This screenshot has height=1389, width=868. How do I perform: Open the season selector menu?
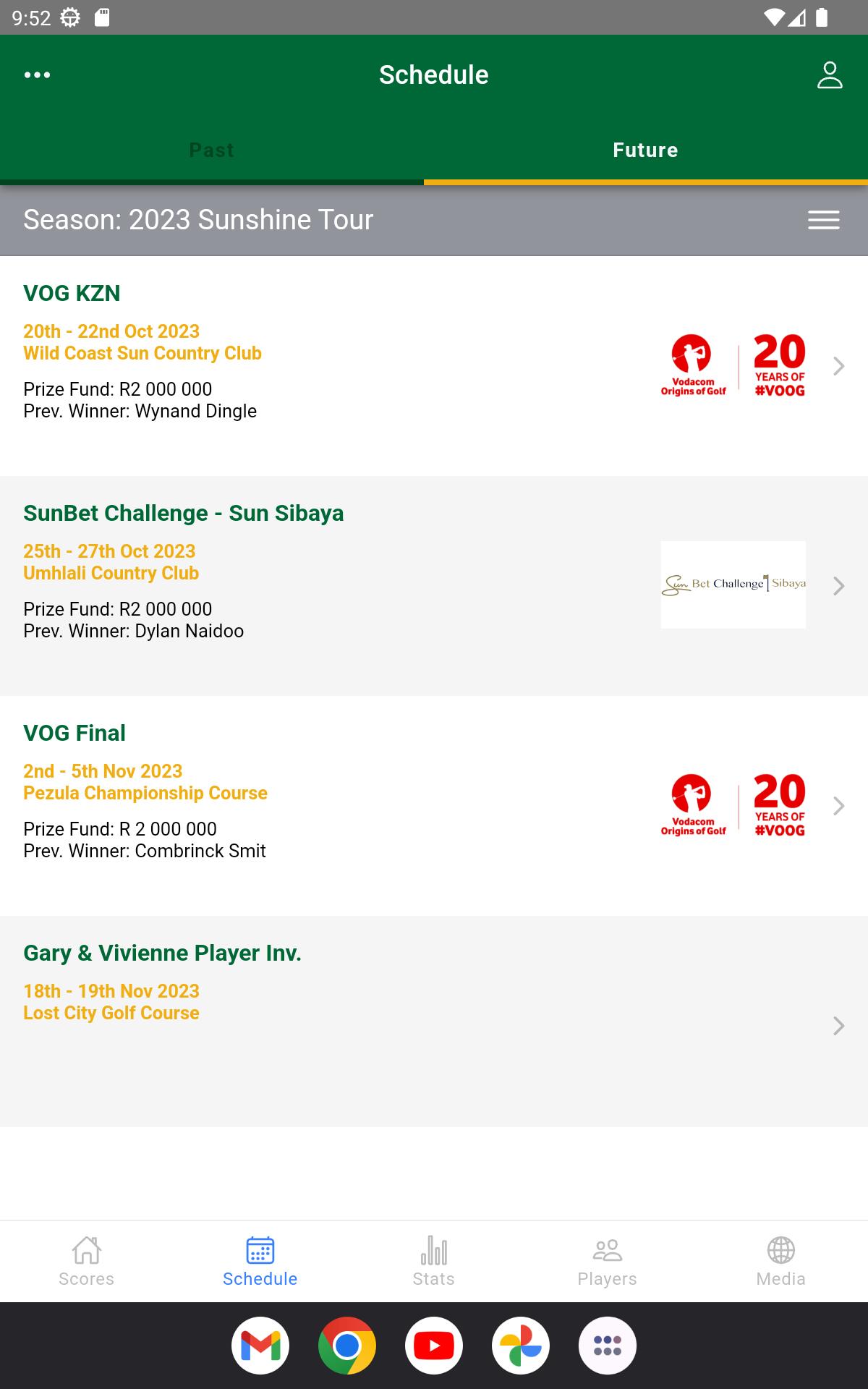824,220
